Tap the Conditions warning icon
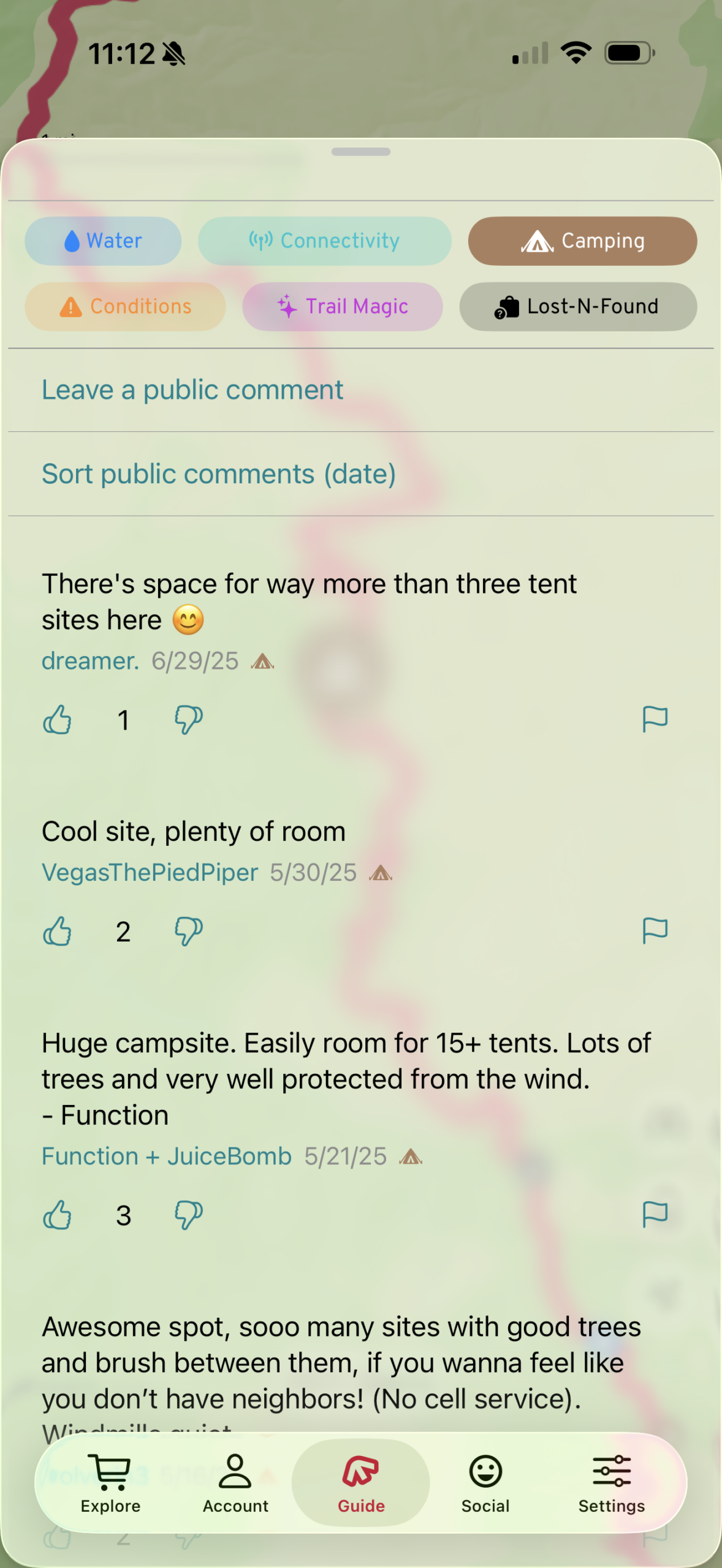The width and height of the screenshot is (722, 1568). pos(70,307)
